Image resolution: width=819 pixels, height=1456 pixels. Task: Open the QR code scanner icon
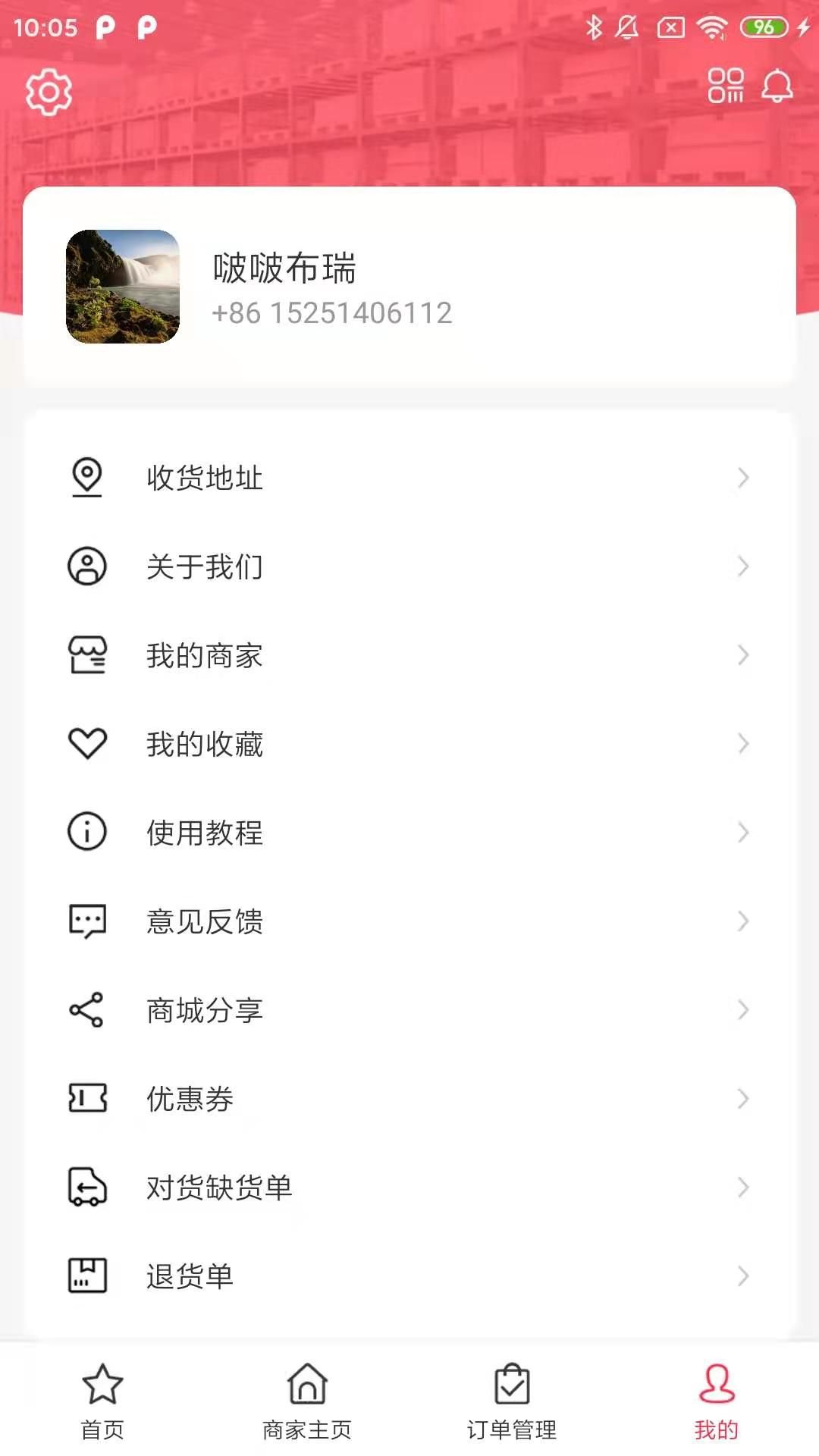(726, 85)
